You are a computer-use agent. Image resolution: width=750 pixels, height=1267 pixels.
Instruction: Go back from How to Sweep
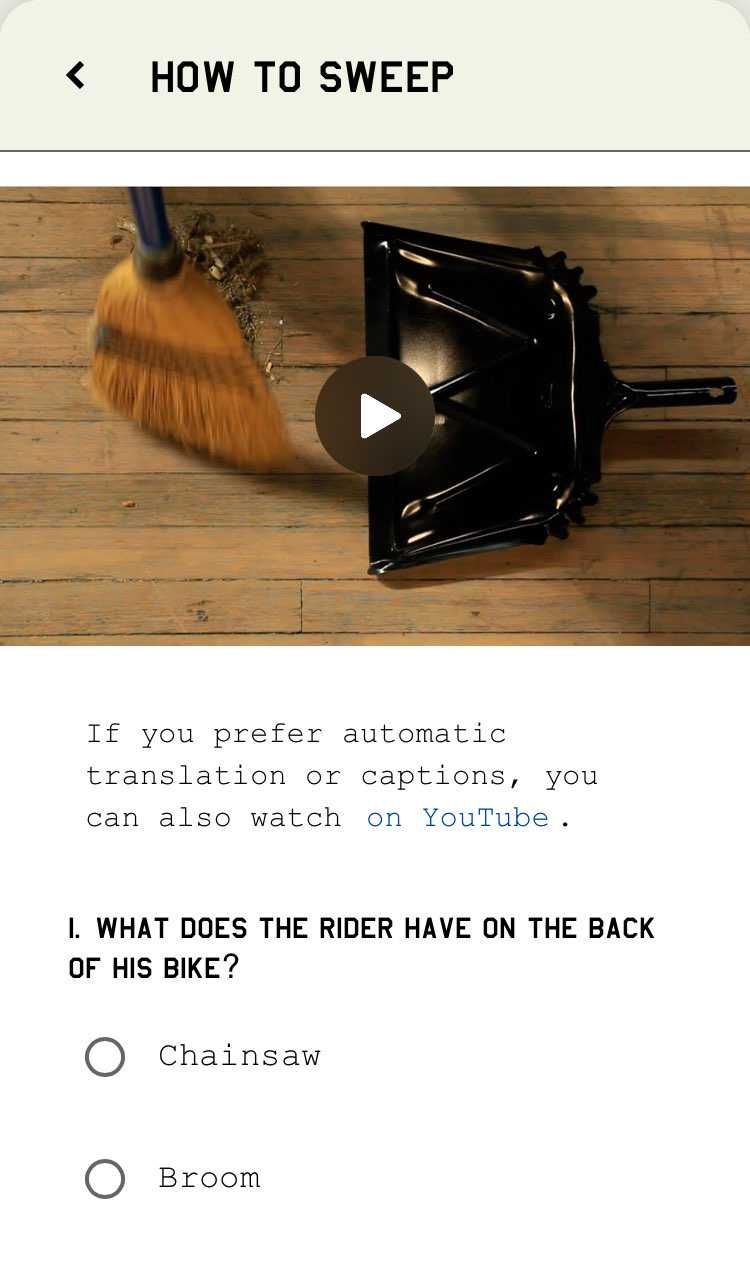[75, 75]
